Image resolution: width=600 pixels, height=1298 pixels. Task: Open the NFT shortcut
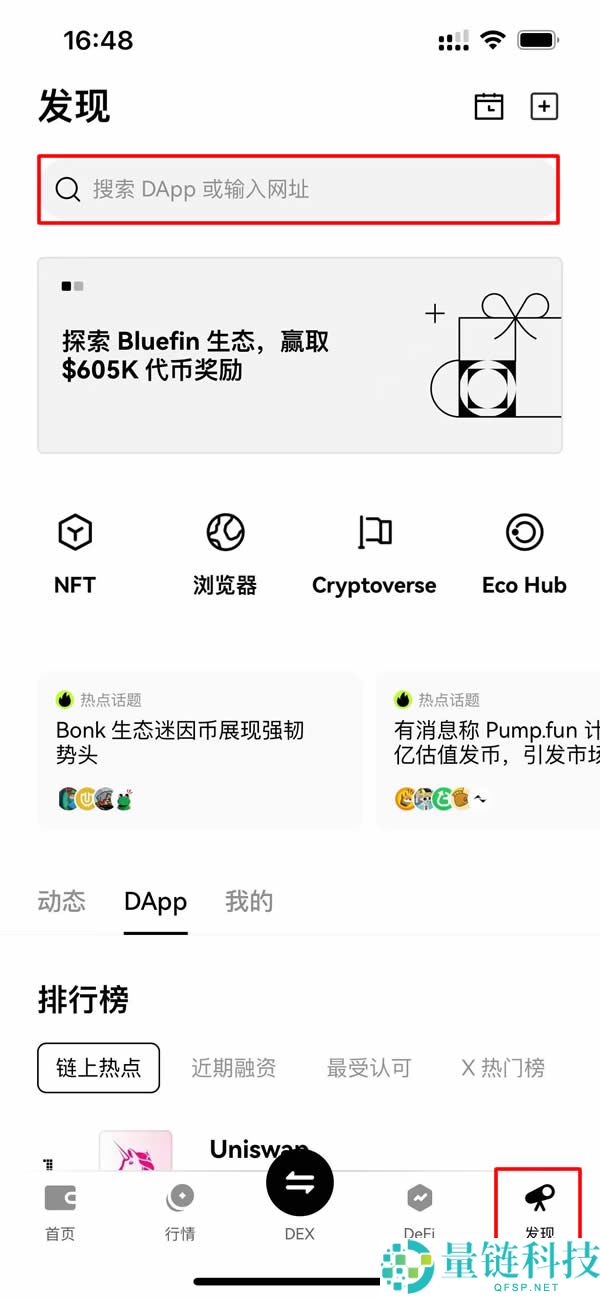pos(75,553)
